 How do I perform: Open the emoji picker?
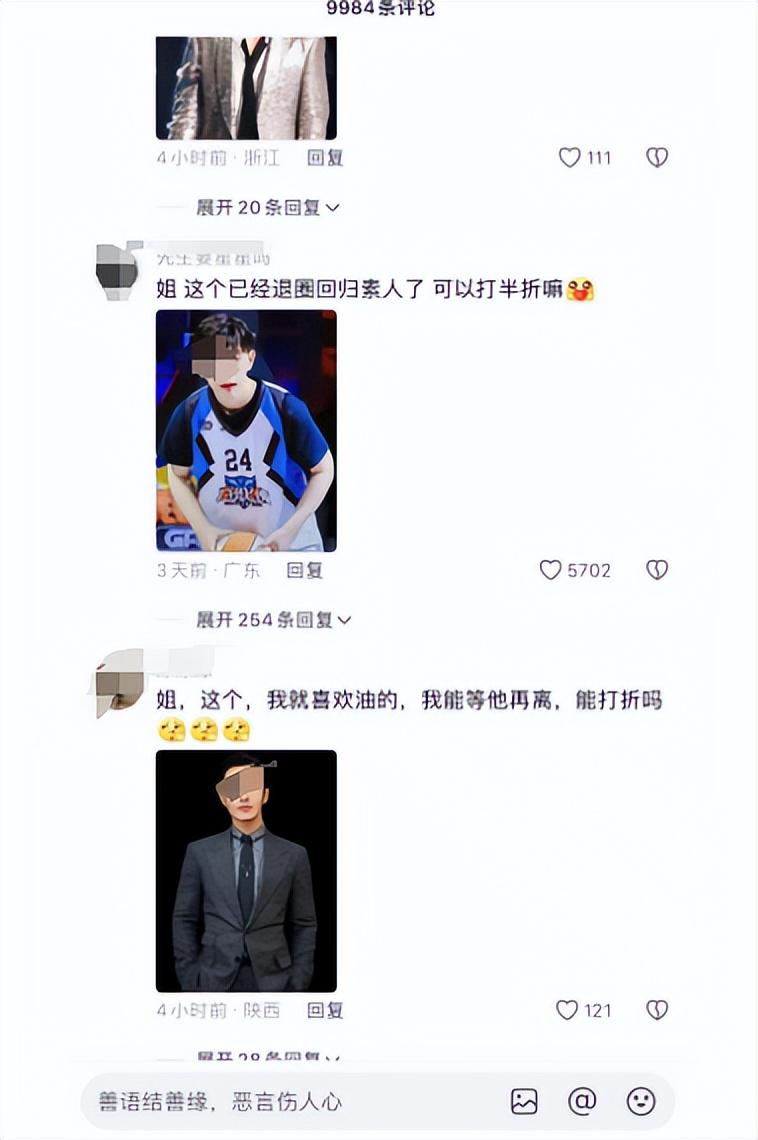pyautogui.click(x=640, y=1102)
